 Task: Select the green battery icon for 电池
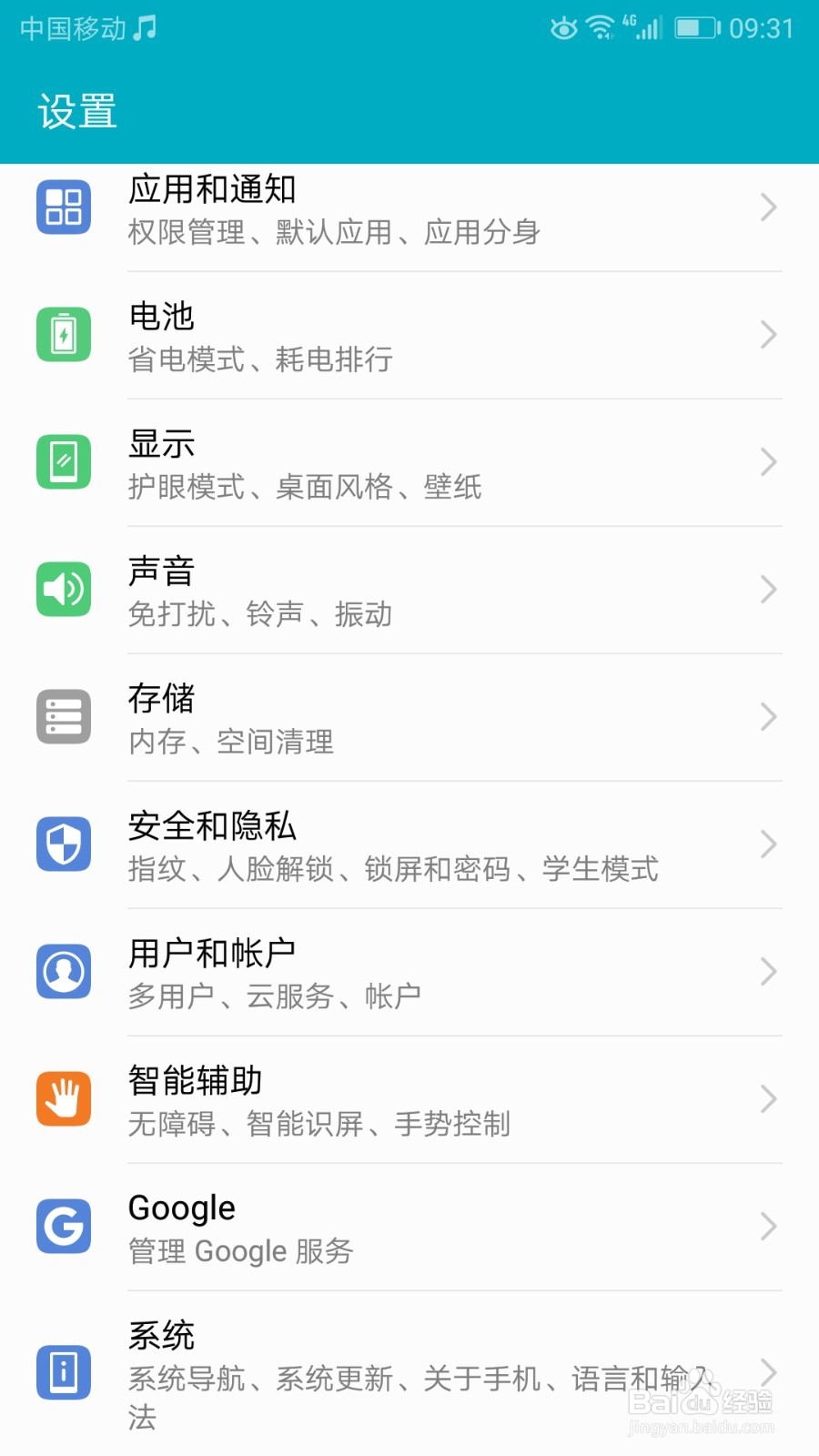[63, 335]
